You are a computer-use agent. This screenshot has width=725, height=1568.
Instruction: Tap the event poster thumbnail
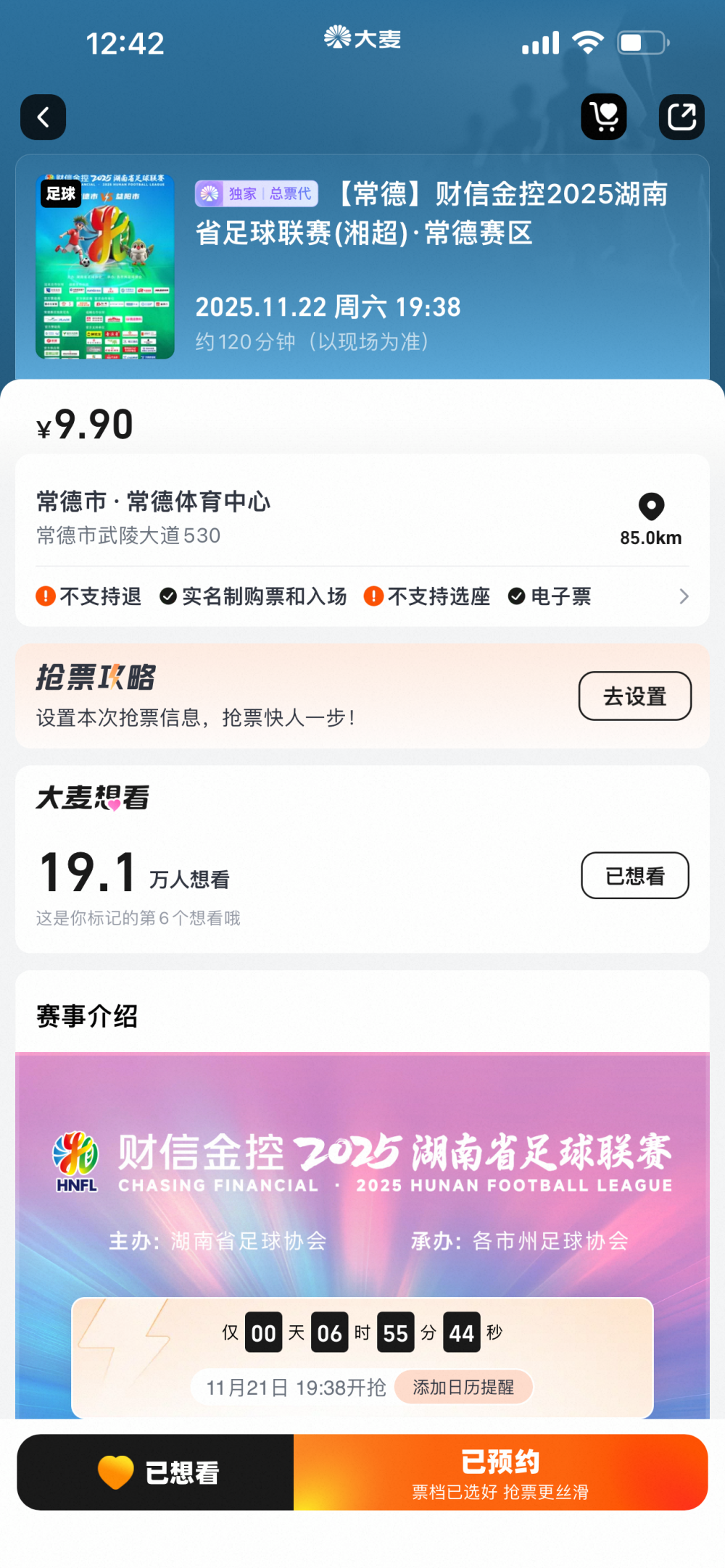click(x=106, y=267)
